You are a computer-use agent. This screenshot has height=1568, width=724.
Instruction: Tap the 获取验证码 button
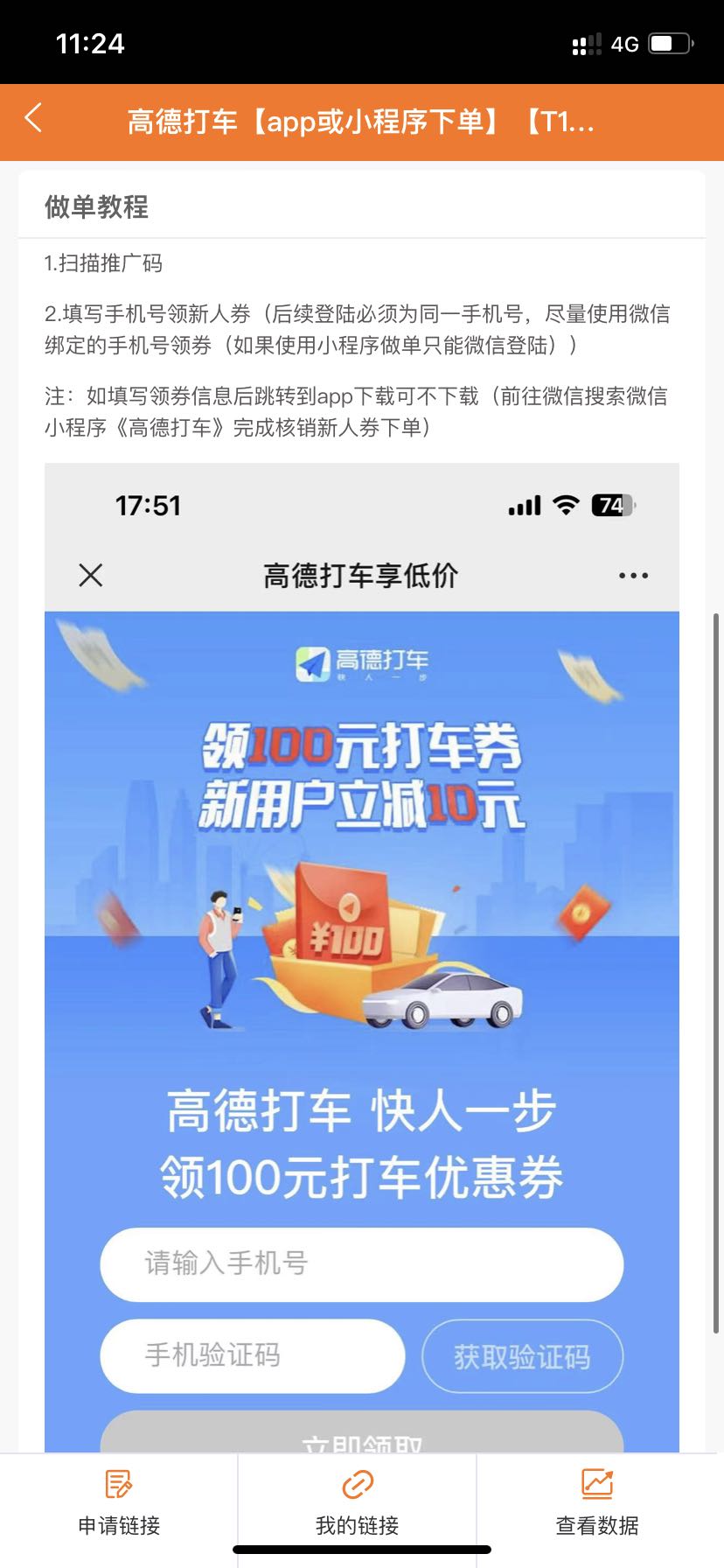pyautogui.click(x=522, y=1355)
